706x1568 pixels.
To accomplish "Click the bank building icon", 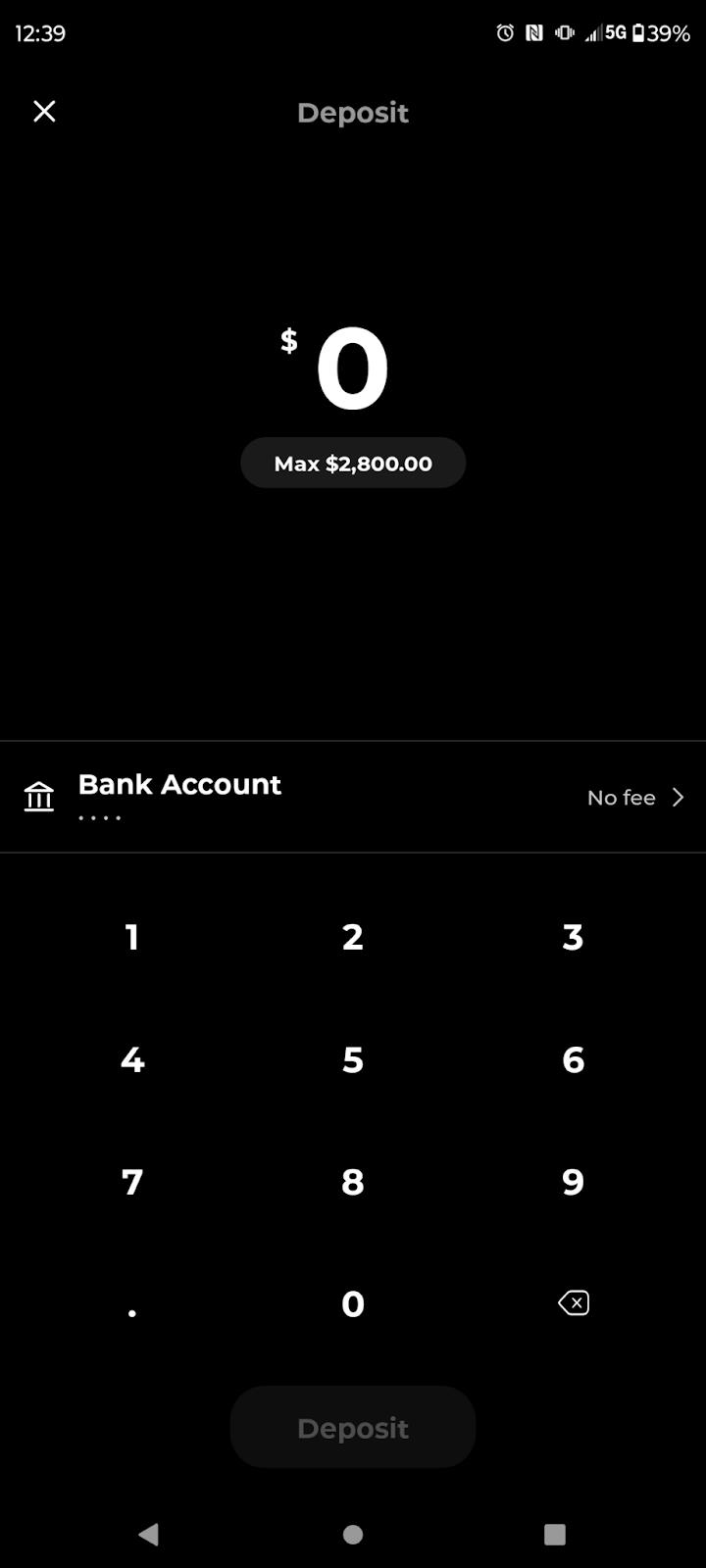I will tap(39, 797).
